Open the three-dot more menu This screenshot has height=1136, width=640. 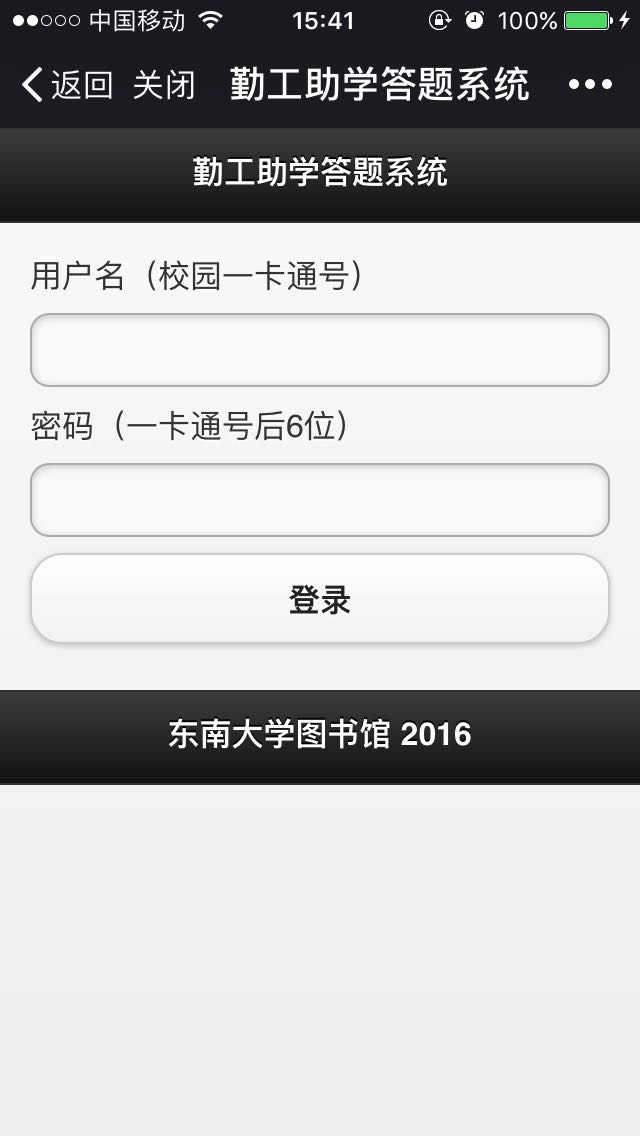coord(590,85)
